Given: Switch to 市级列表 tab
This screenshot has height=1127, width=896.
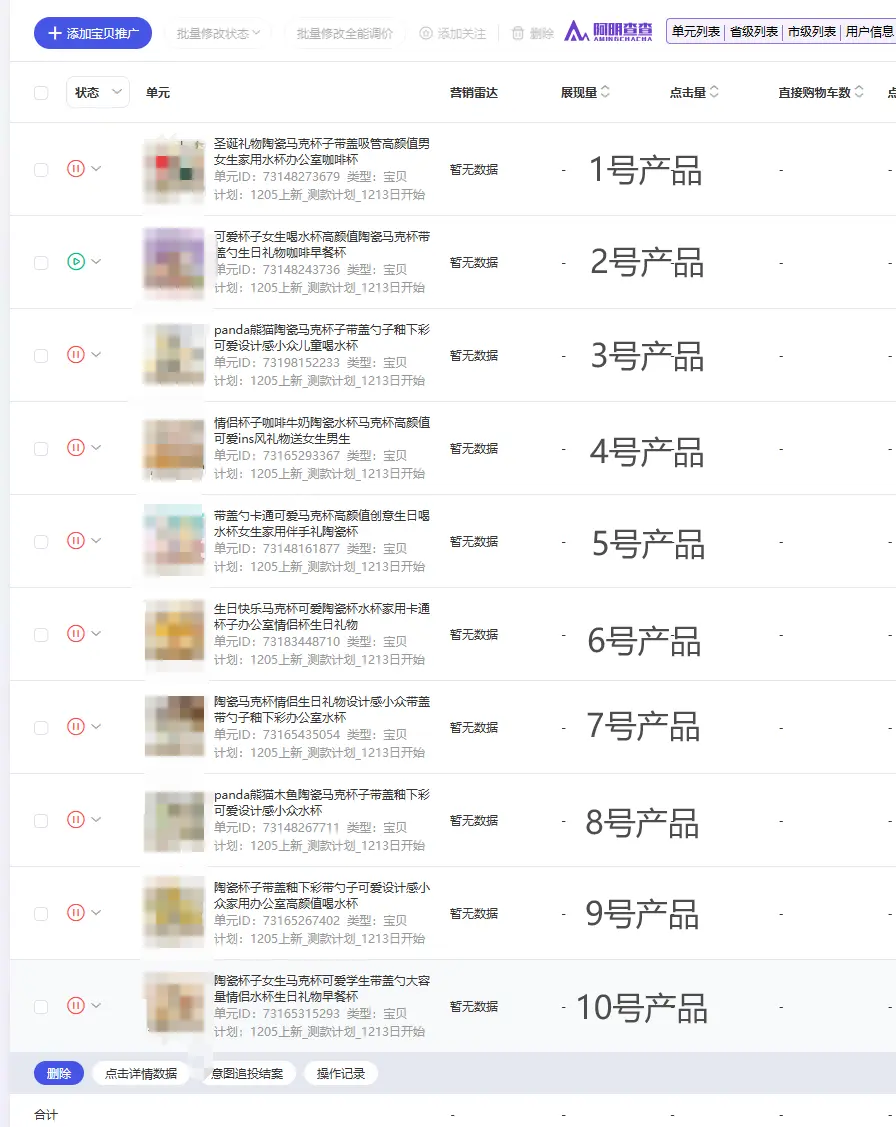Looking at the screenshot, I should pyautogui.click(x=811, y=32).
